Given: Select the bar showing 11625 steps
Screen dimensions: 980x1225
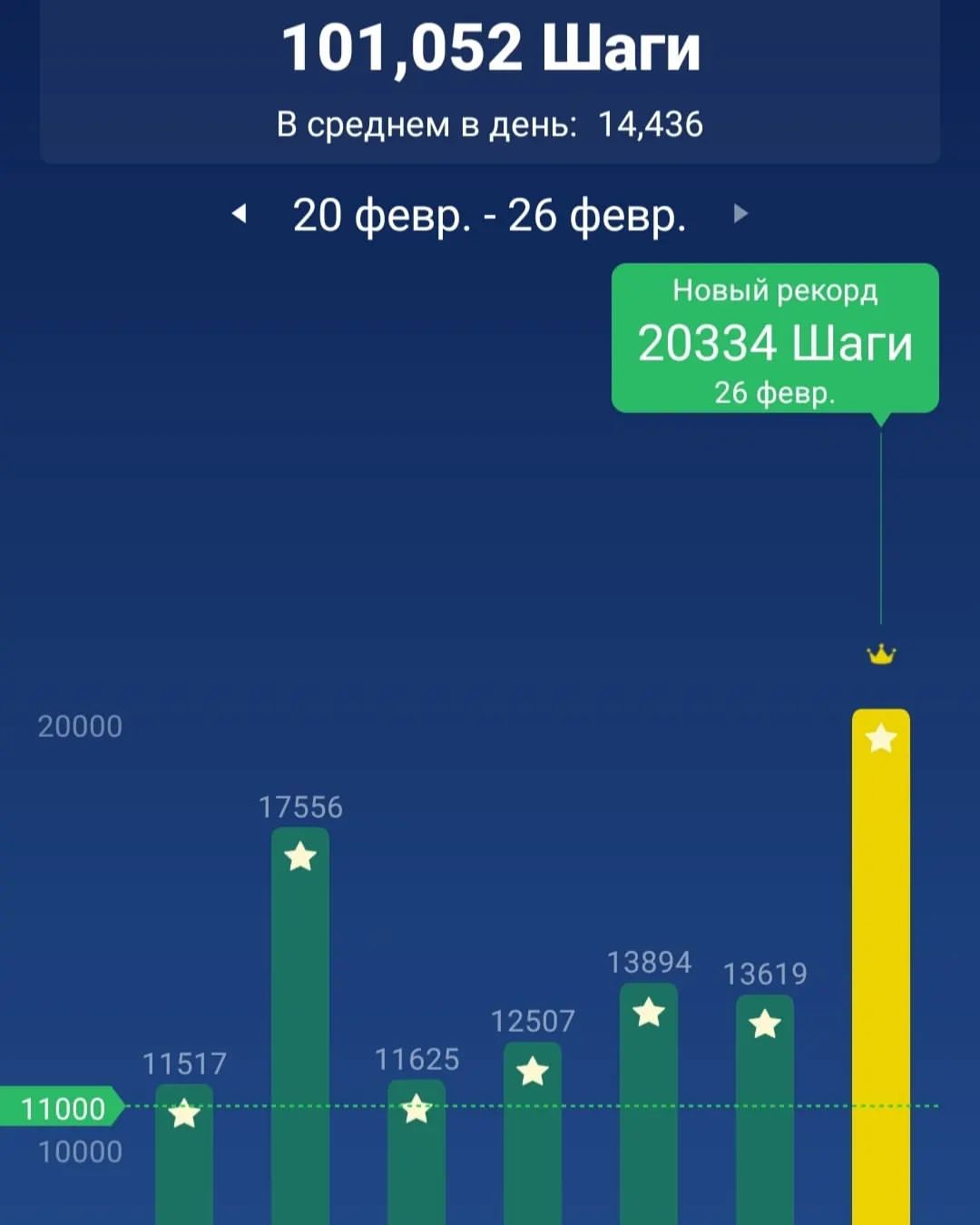Looking at the screenshot, I should [416, 1152].
